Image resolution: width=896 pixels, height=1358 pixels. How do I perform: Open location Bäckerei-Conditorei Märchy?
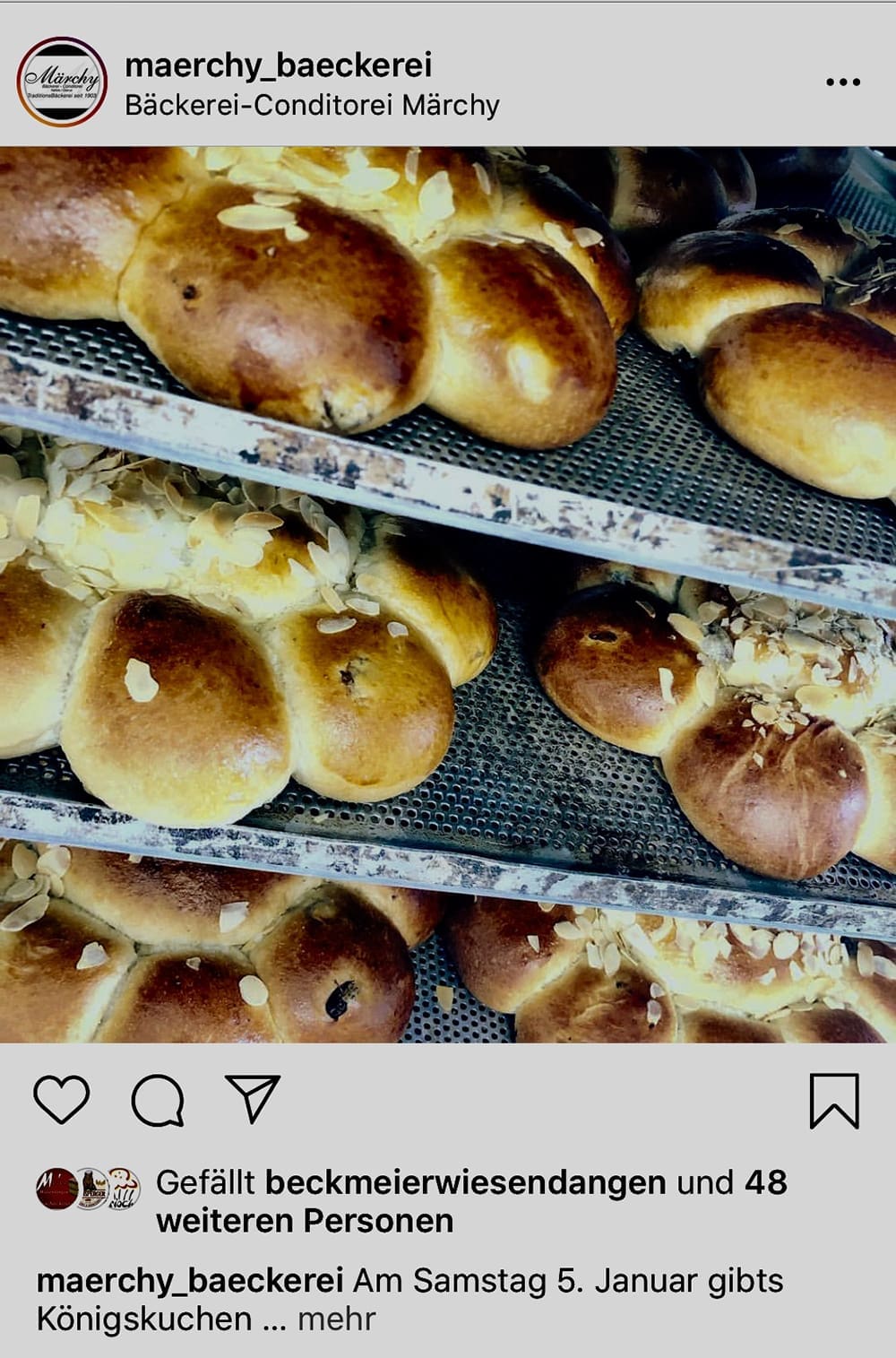tap(312, 105)
